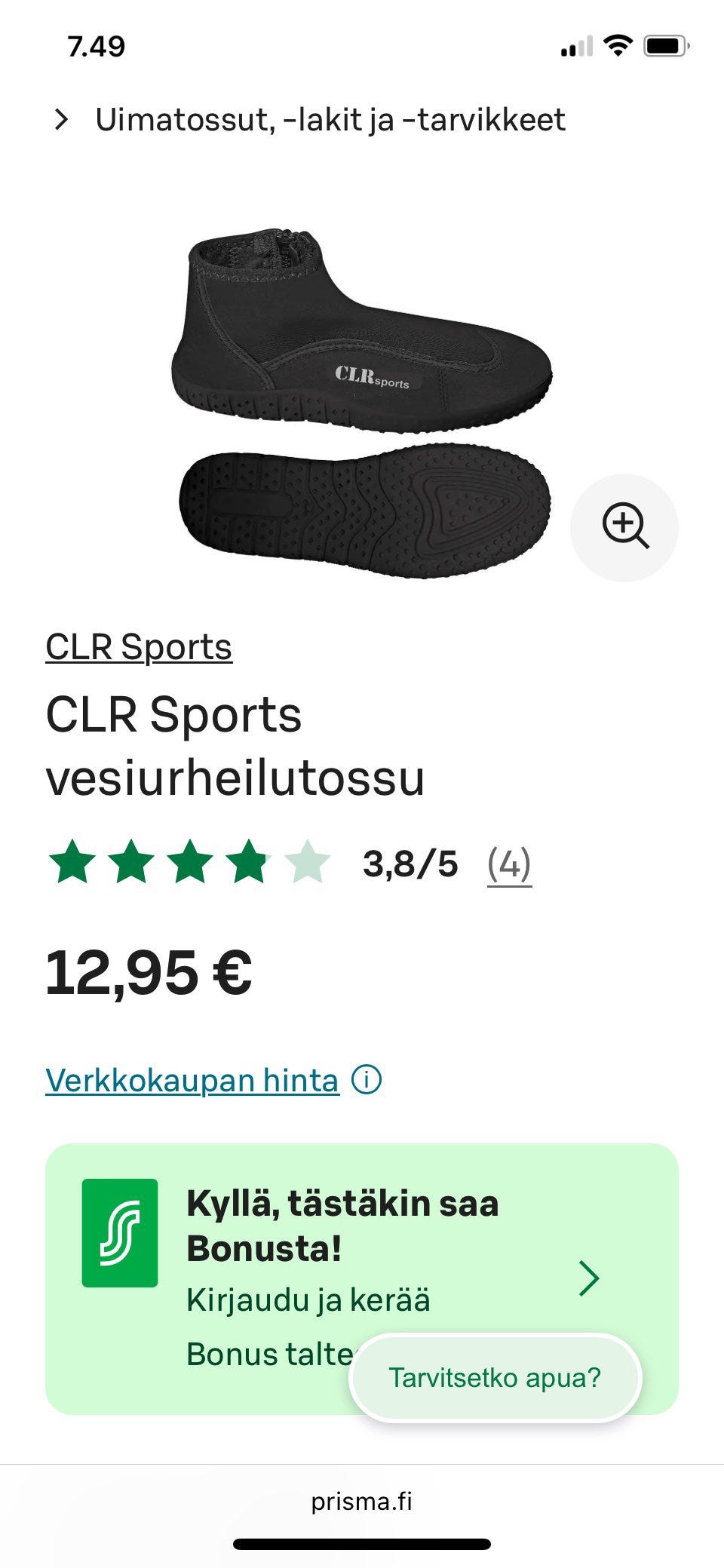The width and height of the screenshot is (724, 1568).
Task: Tap the prisma.fi address bar
Action: (362, 1501)
